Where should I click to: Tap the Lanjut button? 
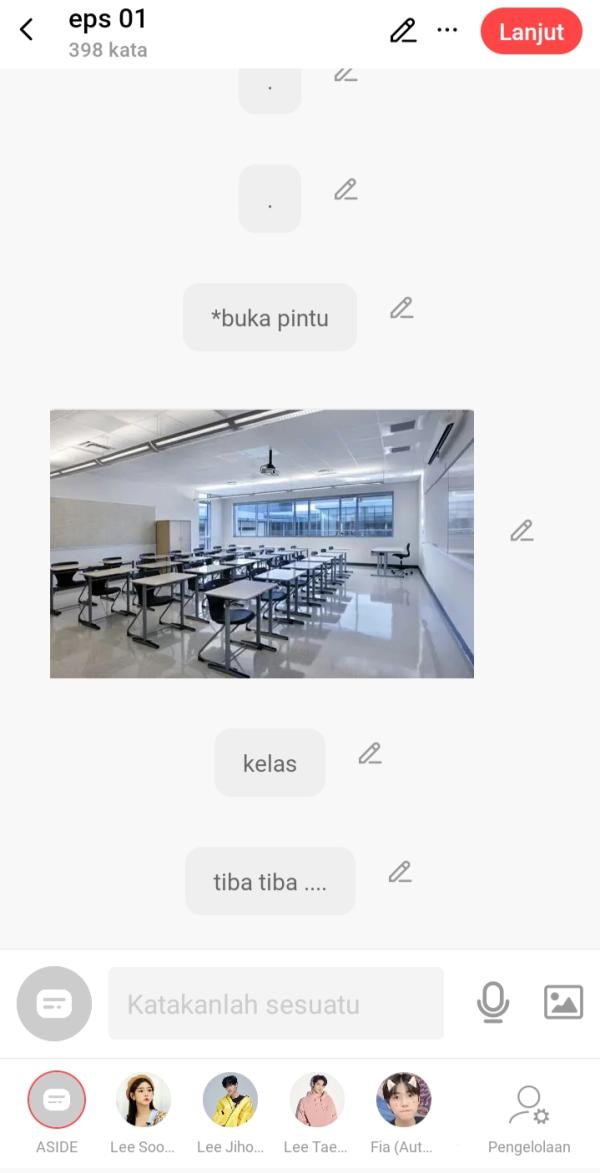[x=531, y=31]
